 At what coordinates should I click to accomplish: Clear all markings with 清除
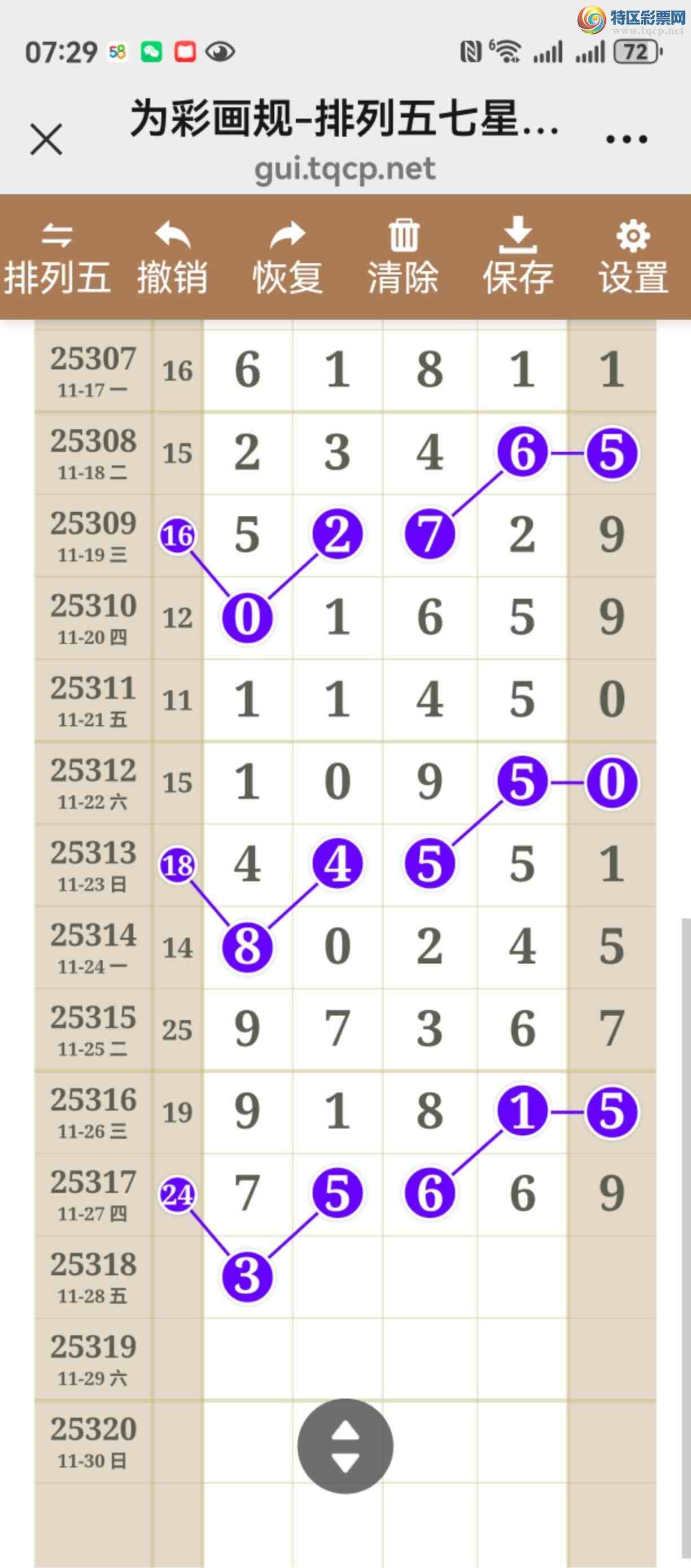(x=403, y=258)
